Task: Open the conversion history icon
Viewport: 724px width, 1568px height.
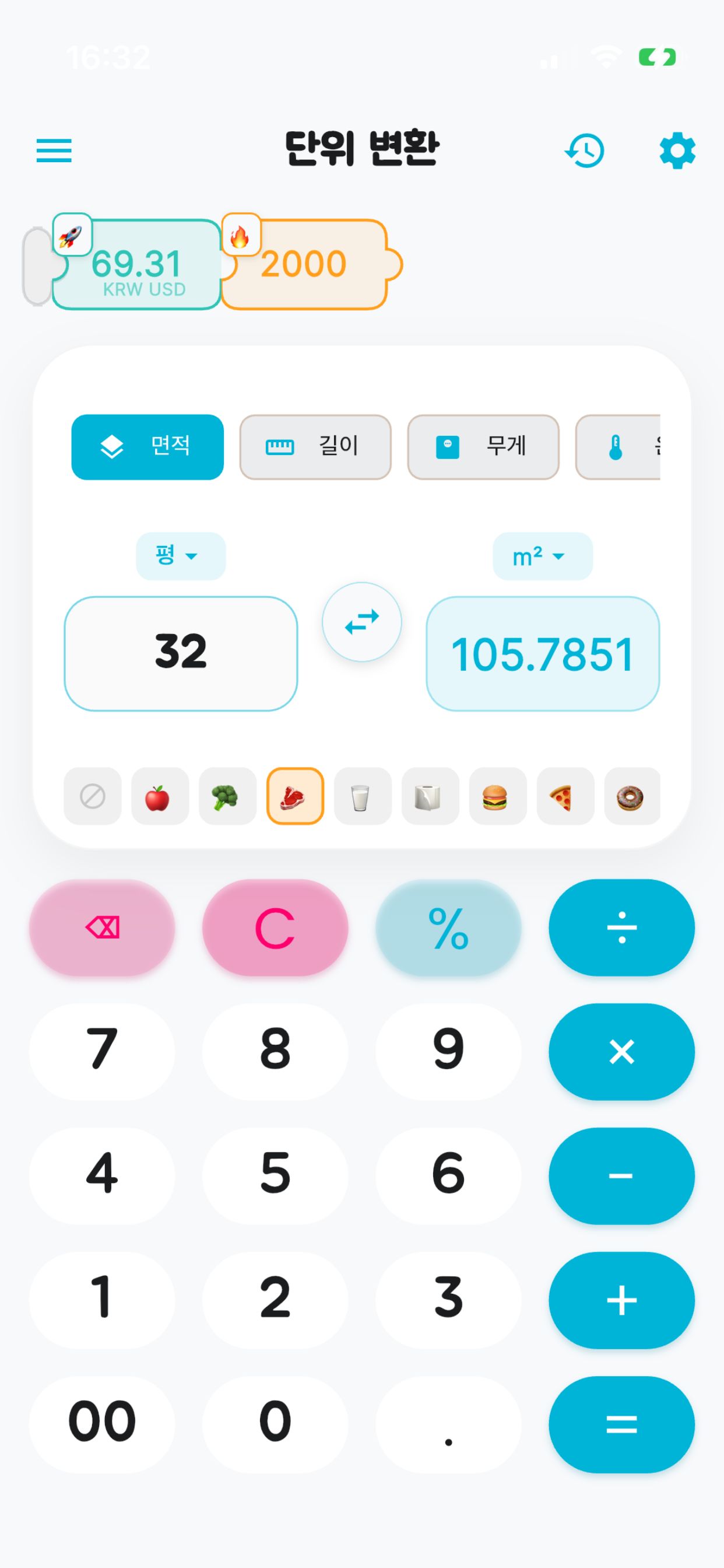Action: [x=585, y=151]
